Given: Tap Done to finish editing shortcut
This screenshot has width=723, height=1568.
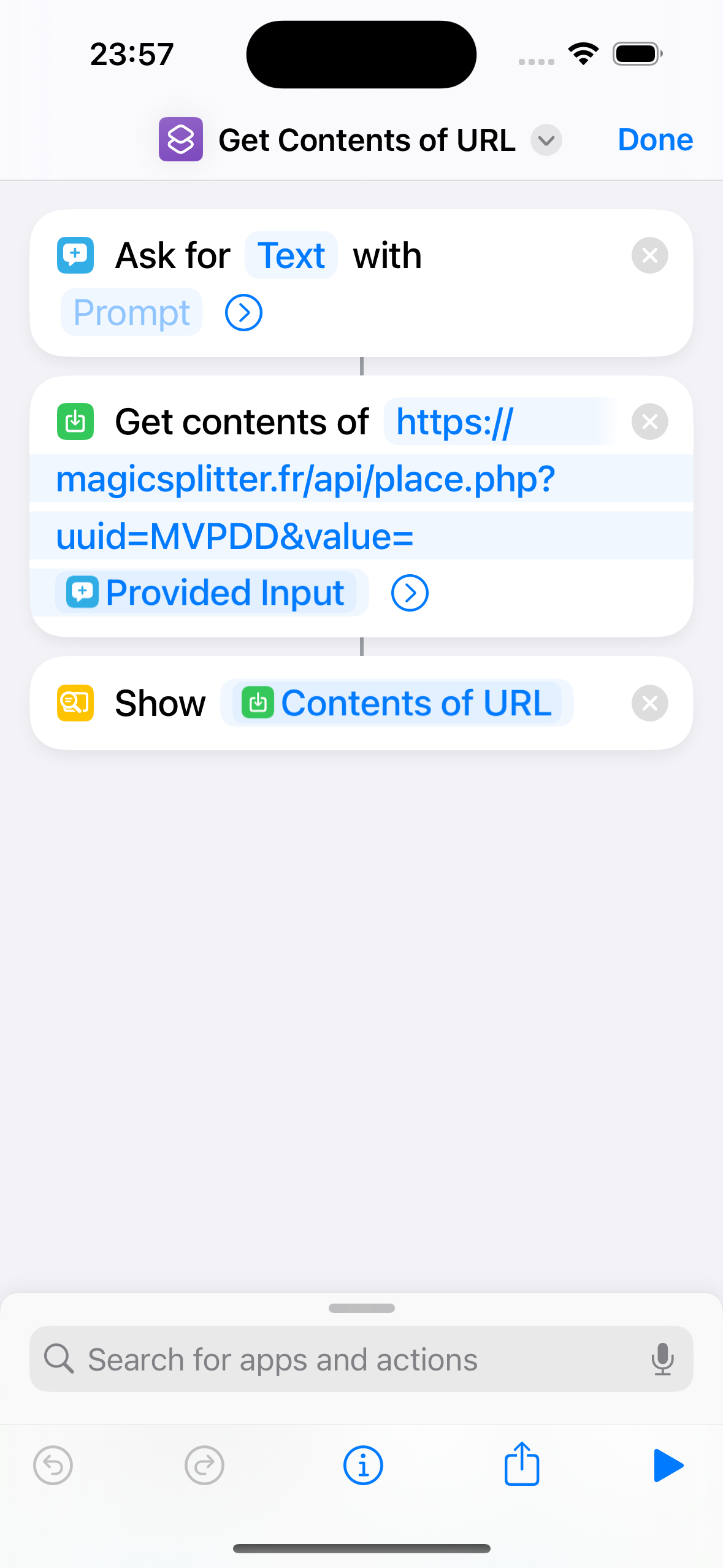Looking at the screenshot, I should point(655,140).
